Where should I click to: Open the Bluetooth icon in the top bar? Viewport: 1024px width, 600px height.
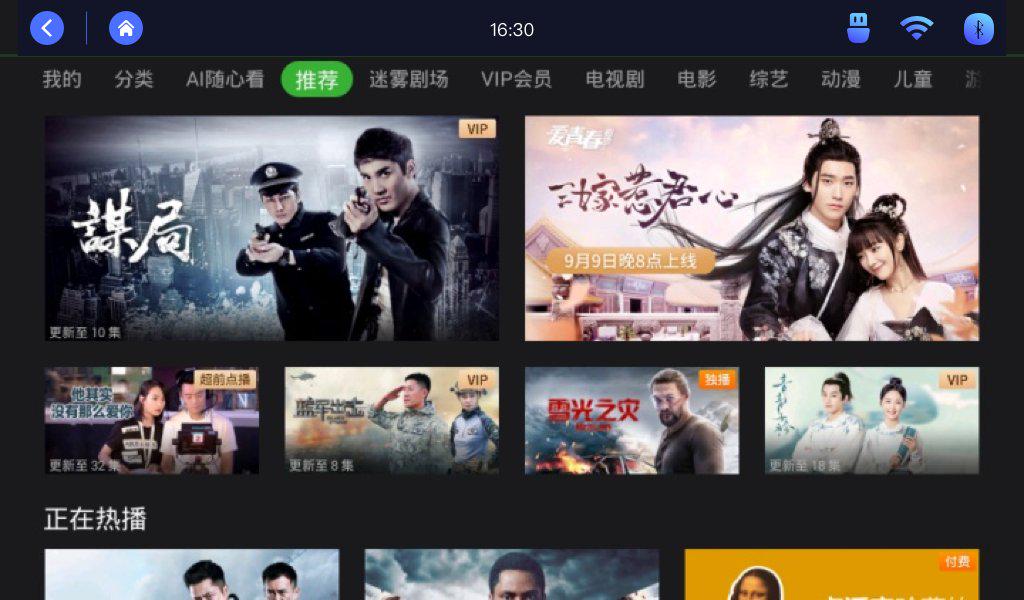click(x=978, y=29)
